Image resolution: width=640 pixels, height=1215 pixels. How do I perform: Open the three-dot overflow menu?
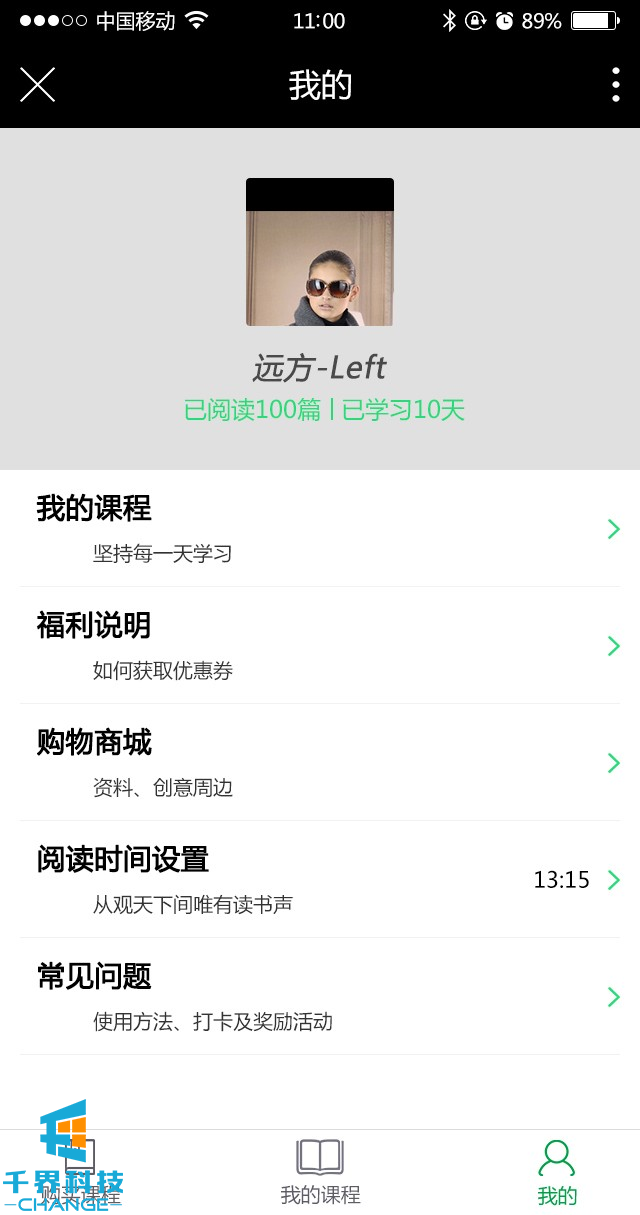coord(615,85)
